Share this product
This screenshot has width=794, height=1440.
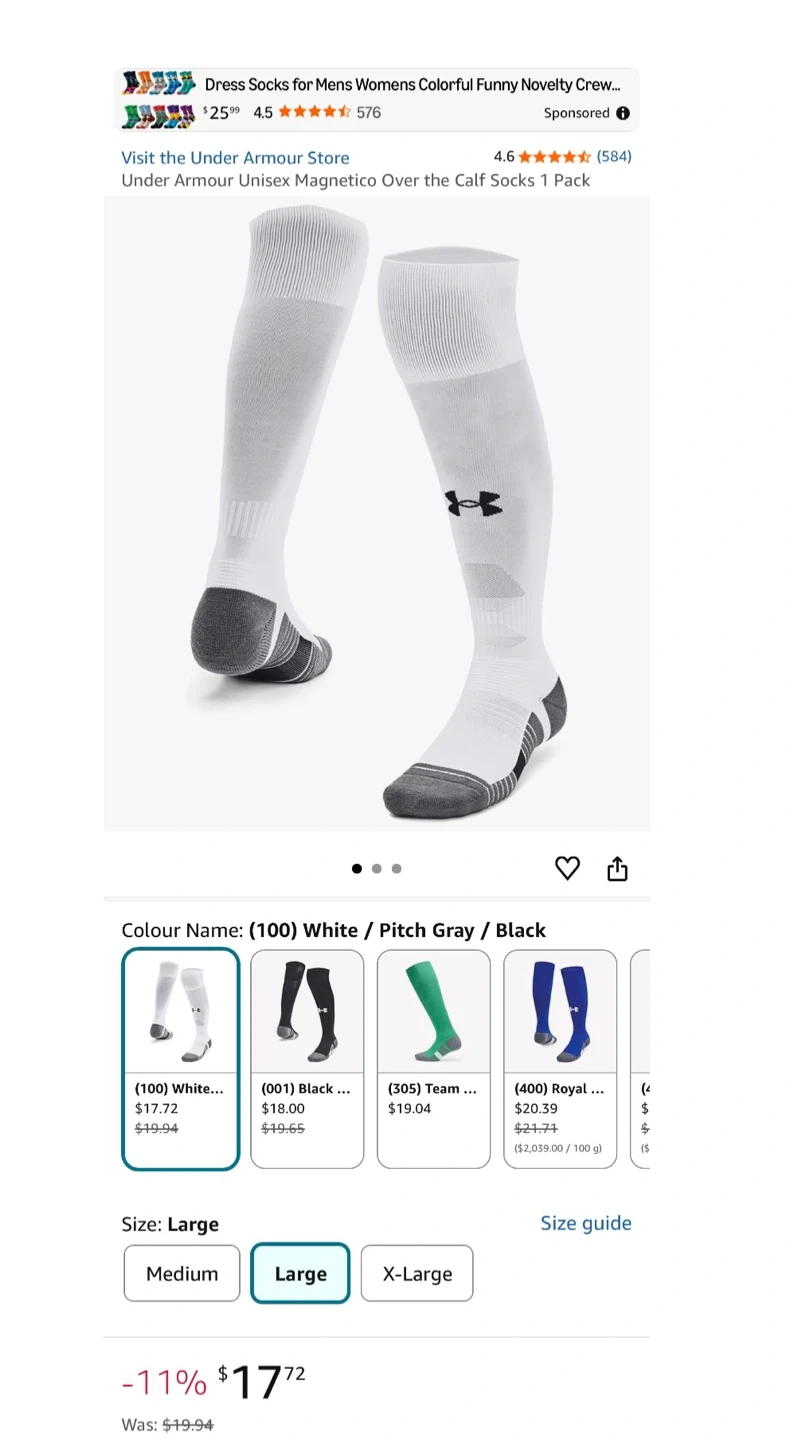coord(618,868)
